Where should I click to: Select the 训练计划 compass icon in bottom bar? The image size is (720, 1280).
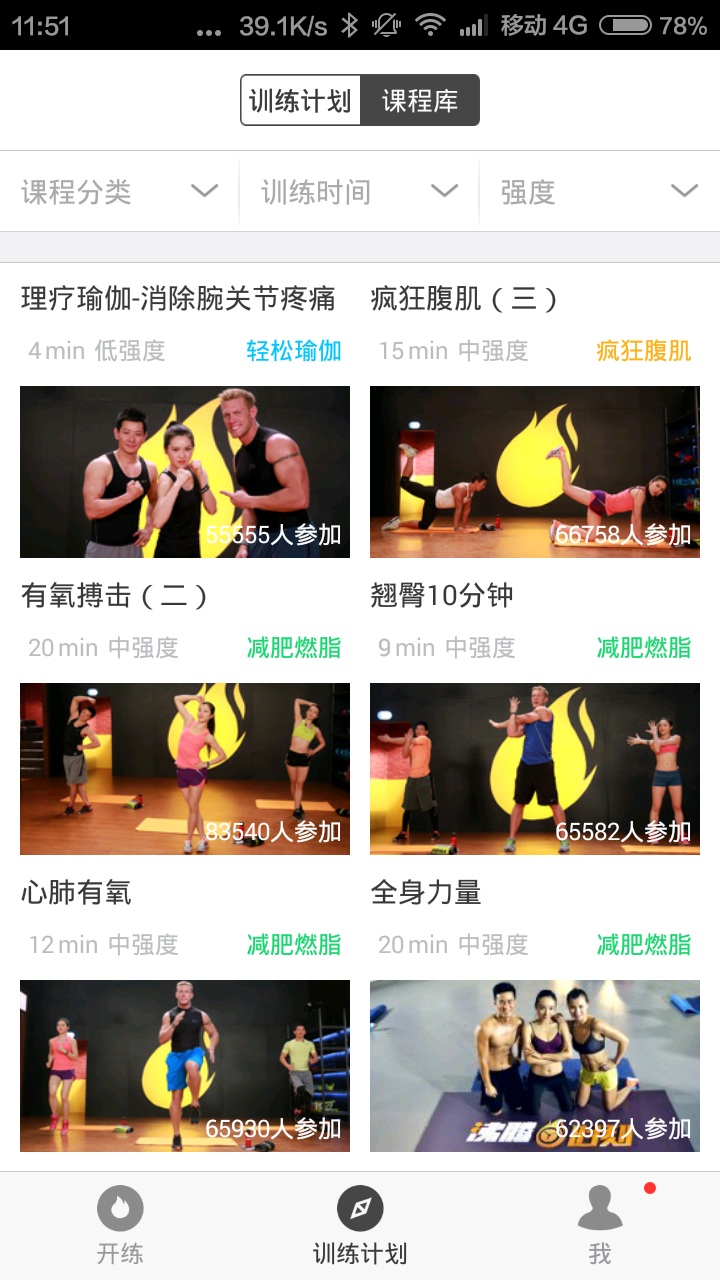tap(360, 1208)
